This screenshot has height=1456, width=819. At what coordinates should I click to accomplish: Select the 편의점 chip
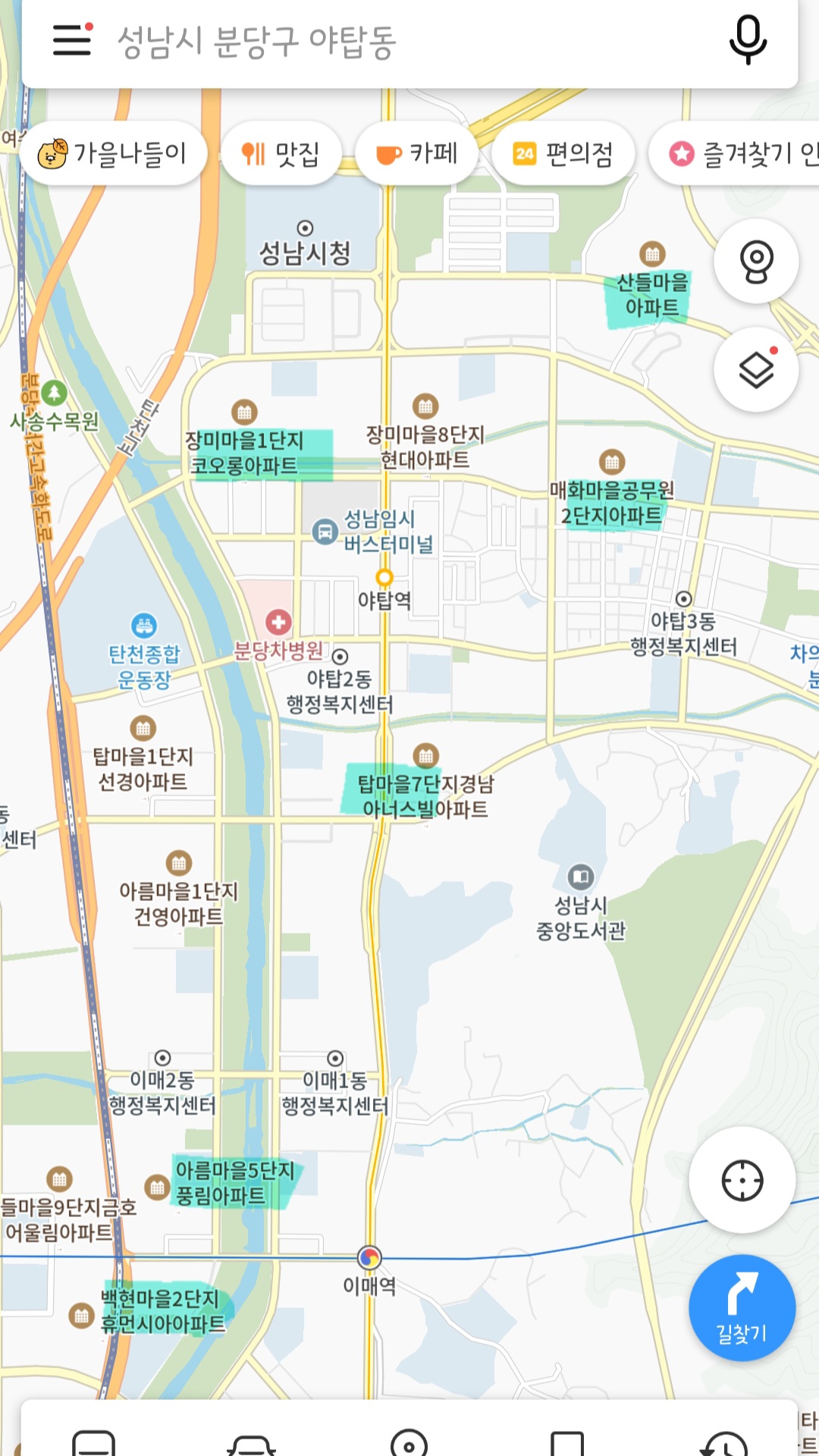coord(563,154)
